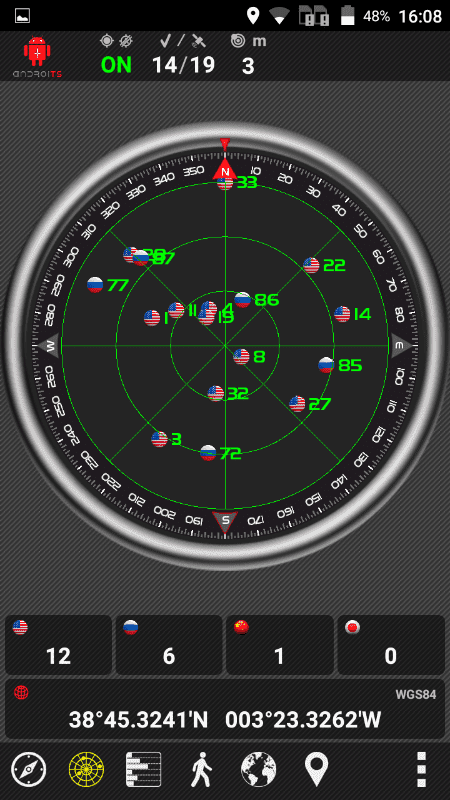
Task: Switch to the compass view
Action: (29, 769)
